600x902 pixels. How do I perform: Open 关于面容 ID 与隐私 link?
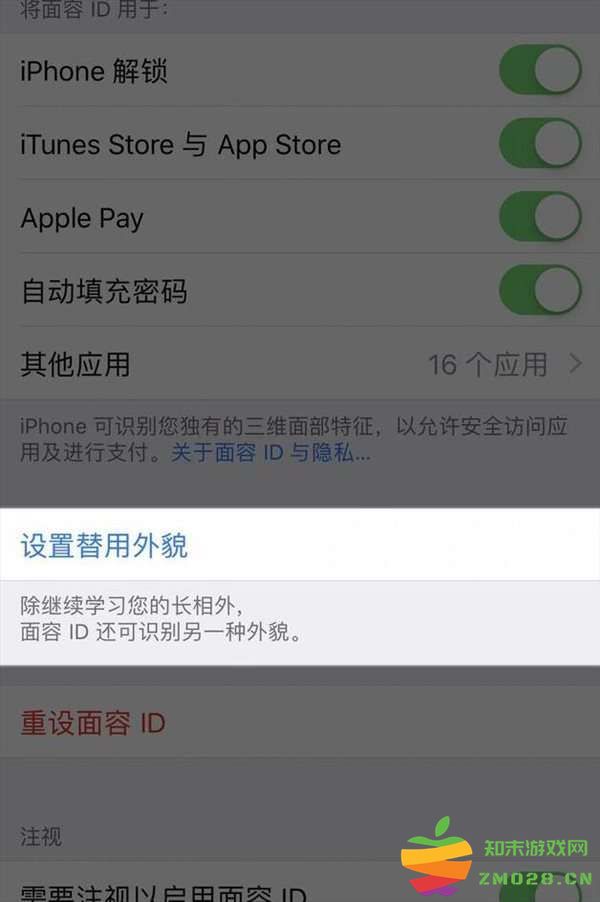270,453
